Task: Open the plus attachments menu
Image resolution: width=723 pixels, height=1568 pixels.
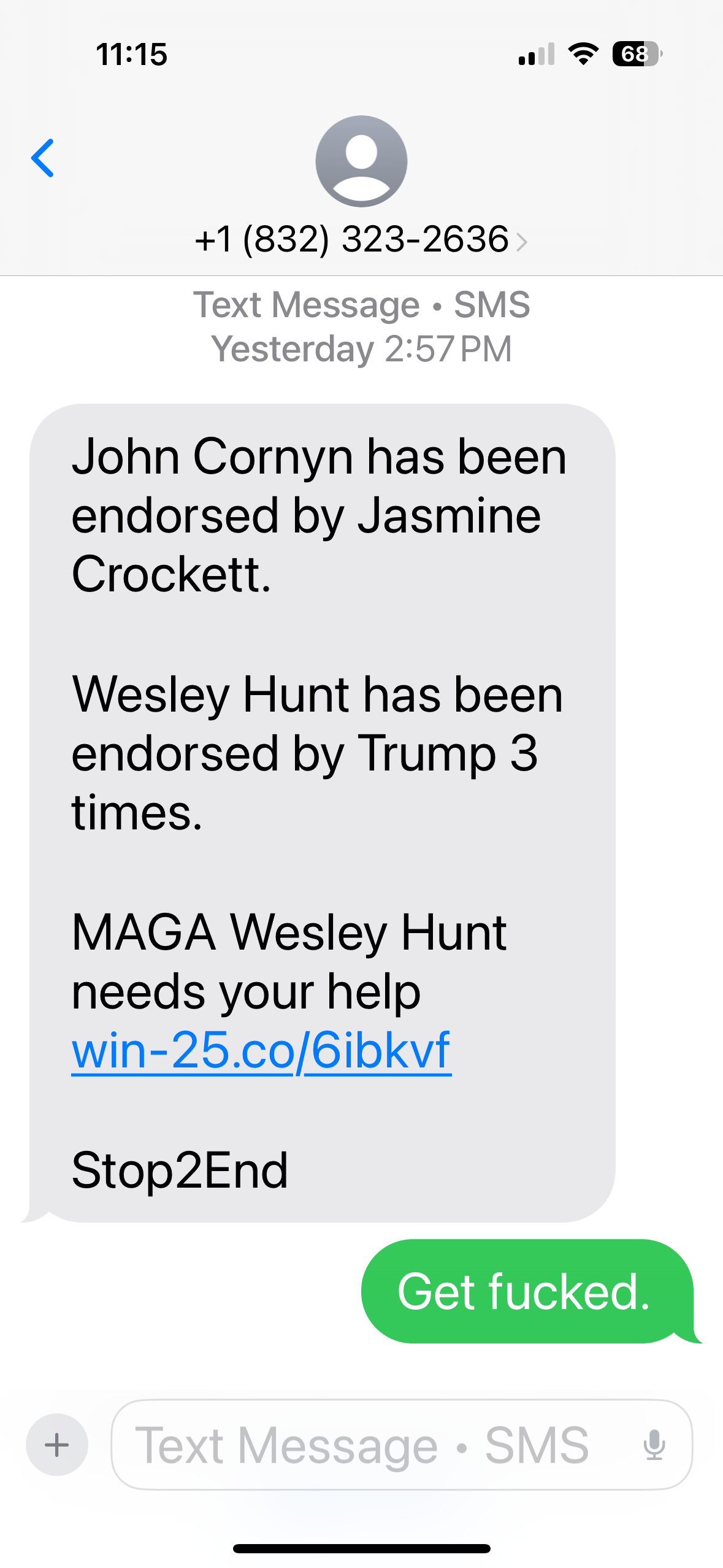Action: pos(57,1445)
